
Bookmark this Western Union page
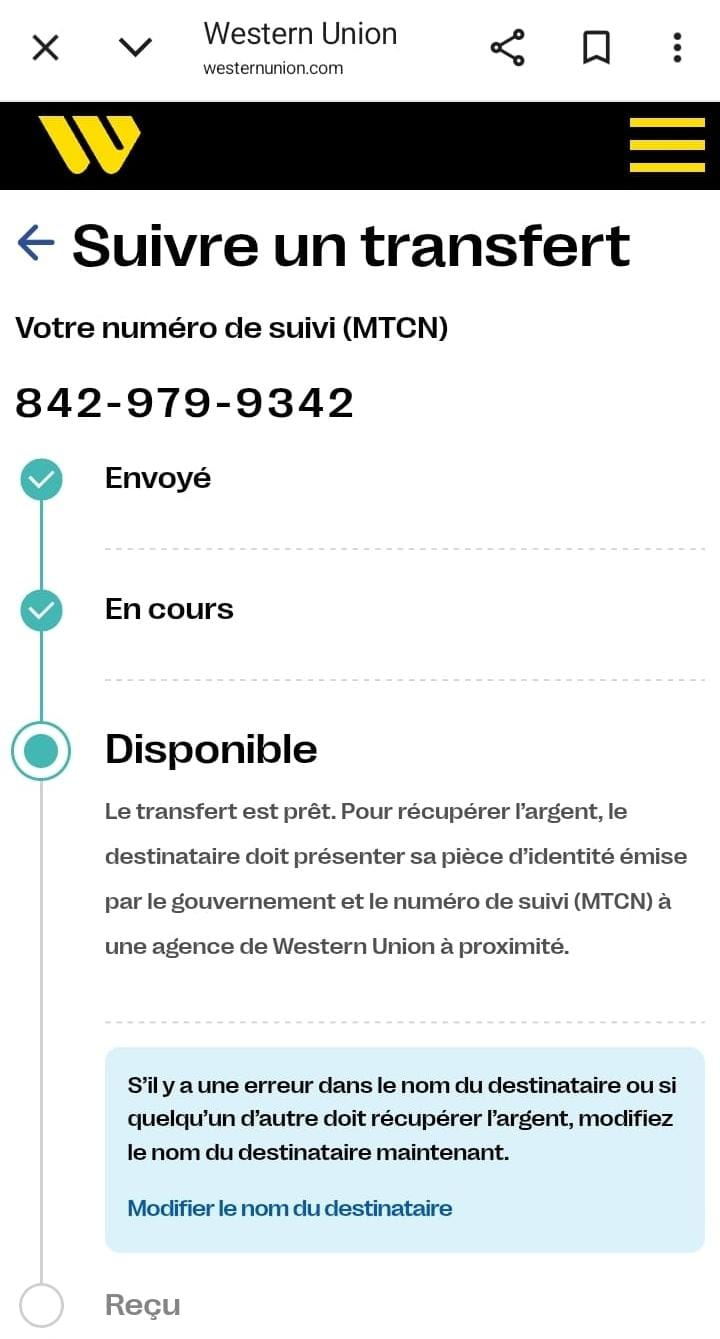[x=596, y=47]
